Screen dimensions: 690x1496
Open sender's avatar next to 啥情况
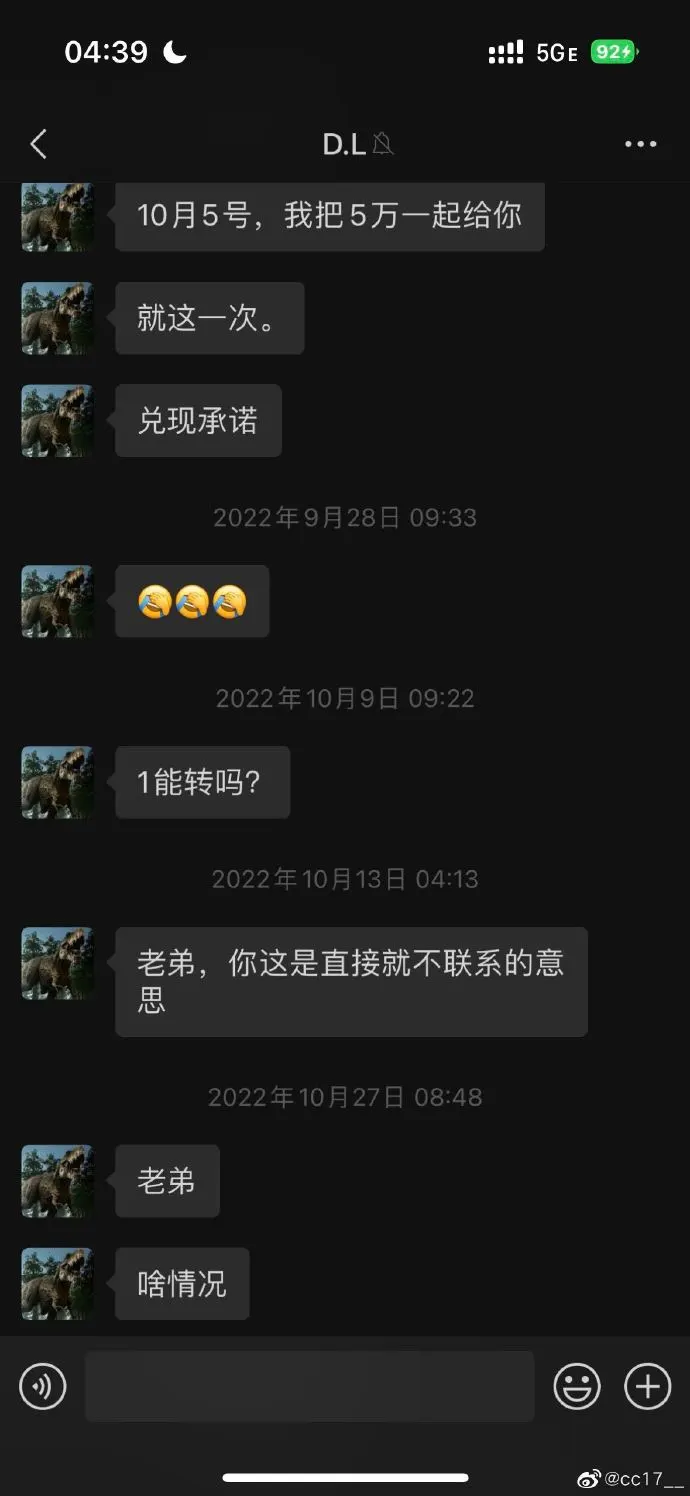(58, 1283)
